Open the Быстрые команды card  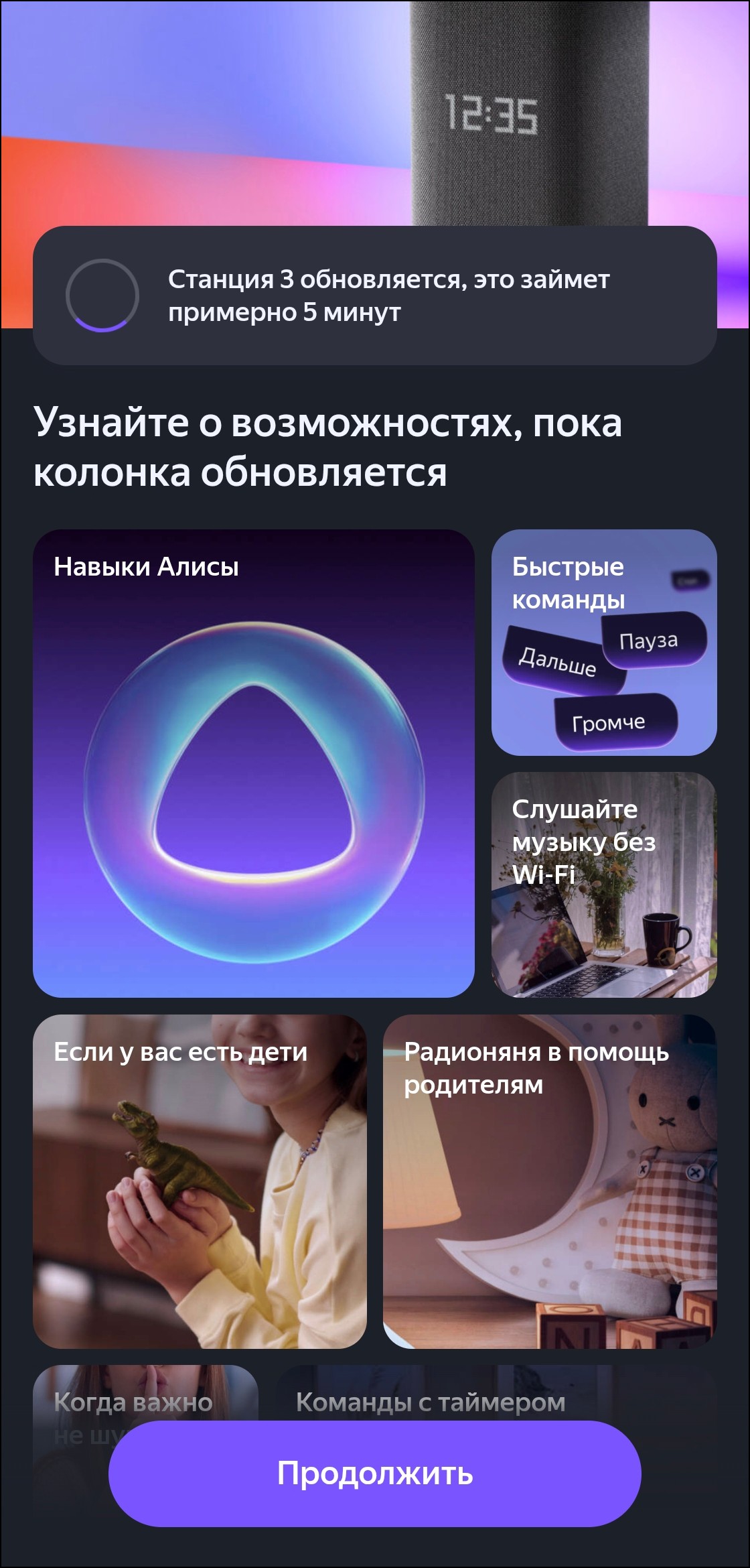point(603,642)
